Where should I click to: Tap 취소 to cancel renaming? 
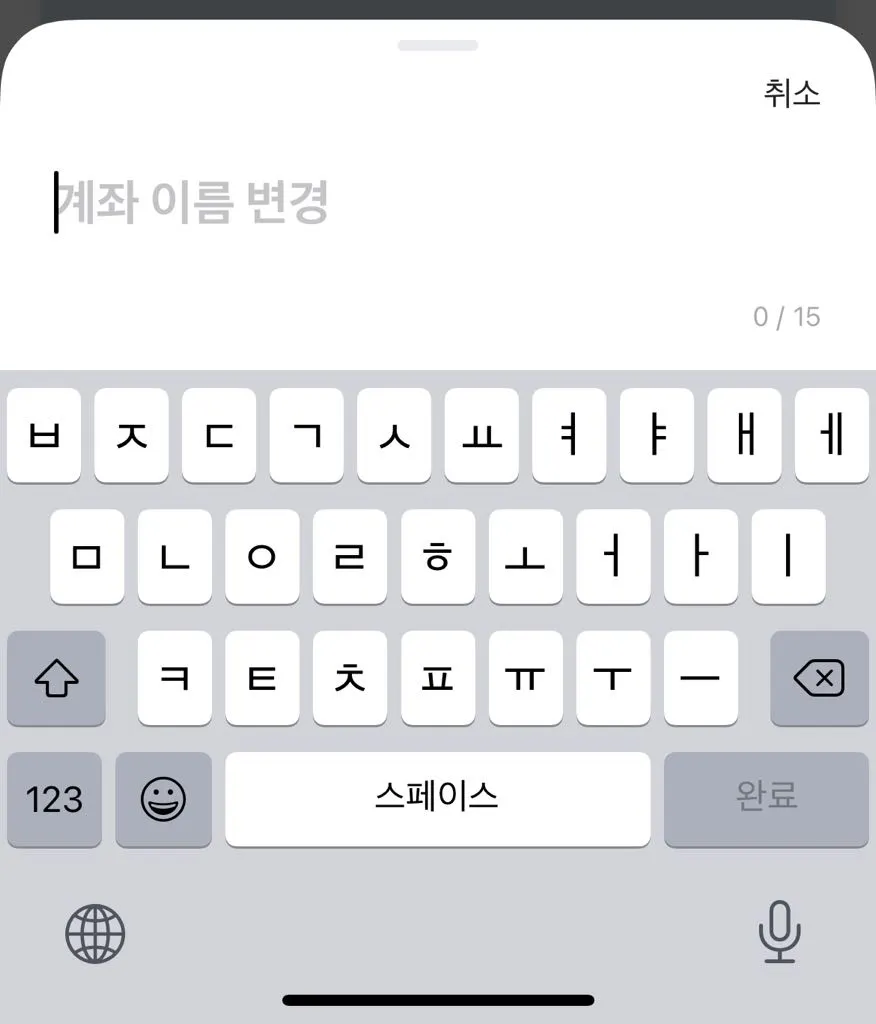(x=791, y=93)
